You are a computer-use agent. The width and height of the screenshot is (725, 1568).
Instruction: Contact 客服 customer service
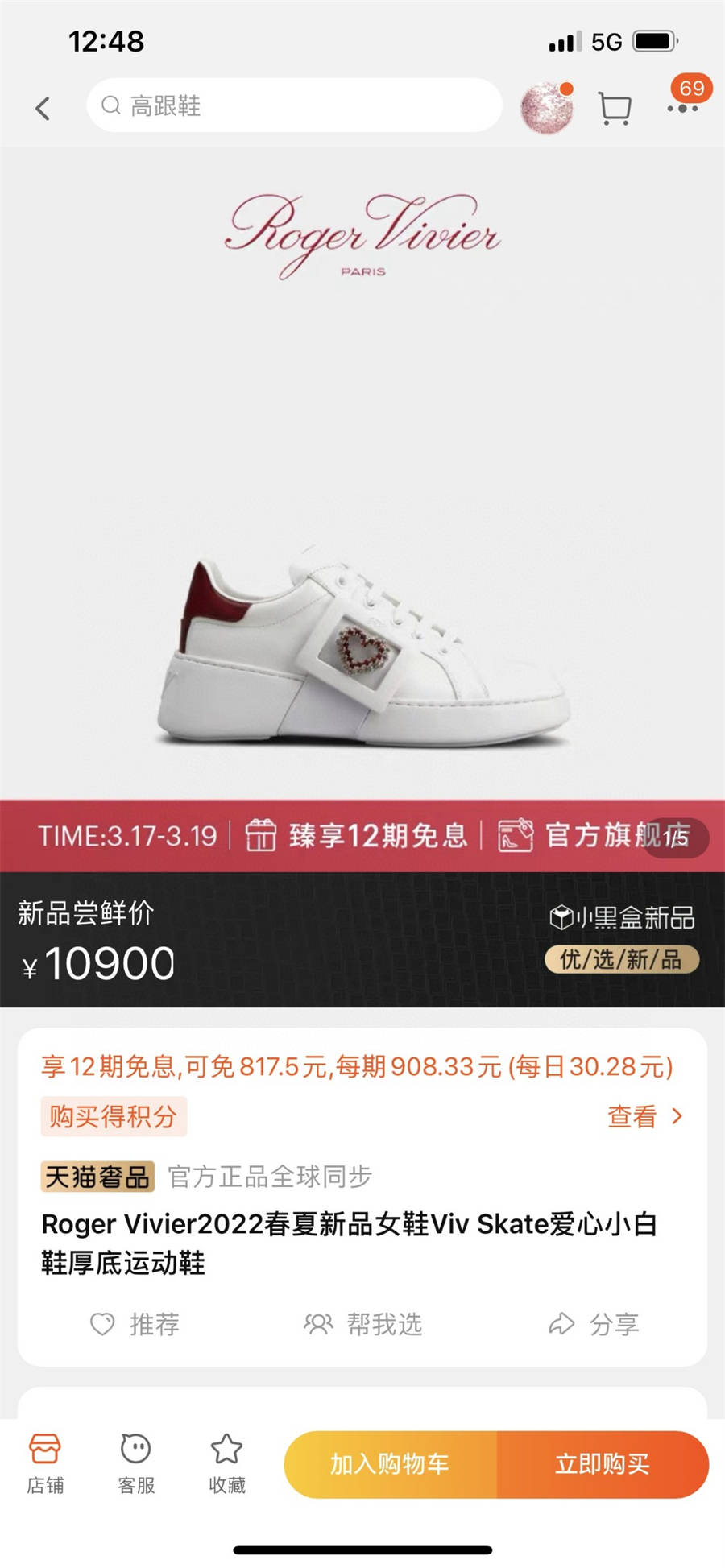pyautogui.click(x=136, y=1463)
